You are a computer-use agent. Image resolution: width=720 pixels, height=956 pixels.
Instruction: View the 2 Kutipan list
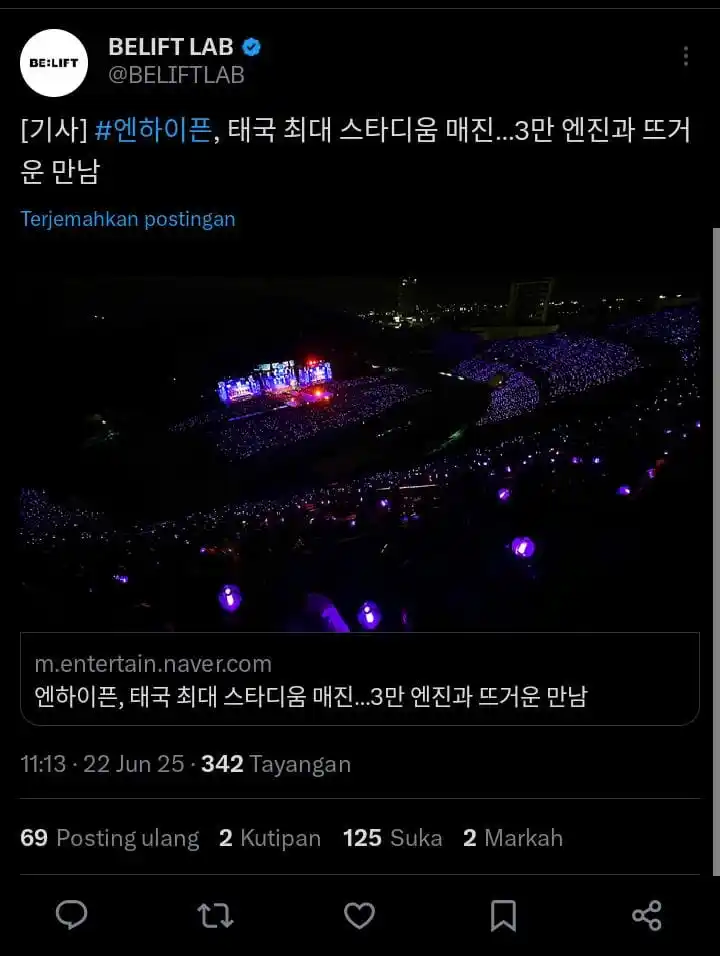270,838
